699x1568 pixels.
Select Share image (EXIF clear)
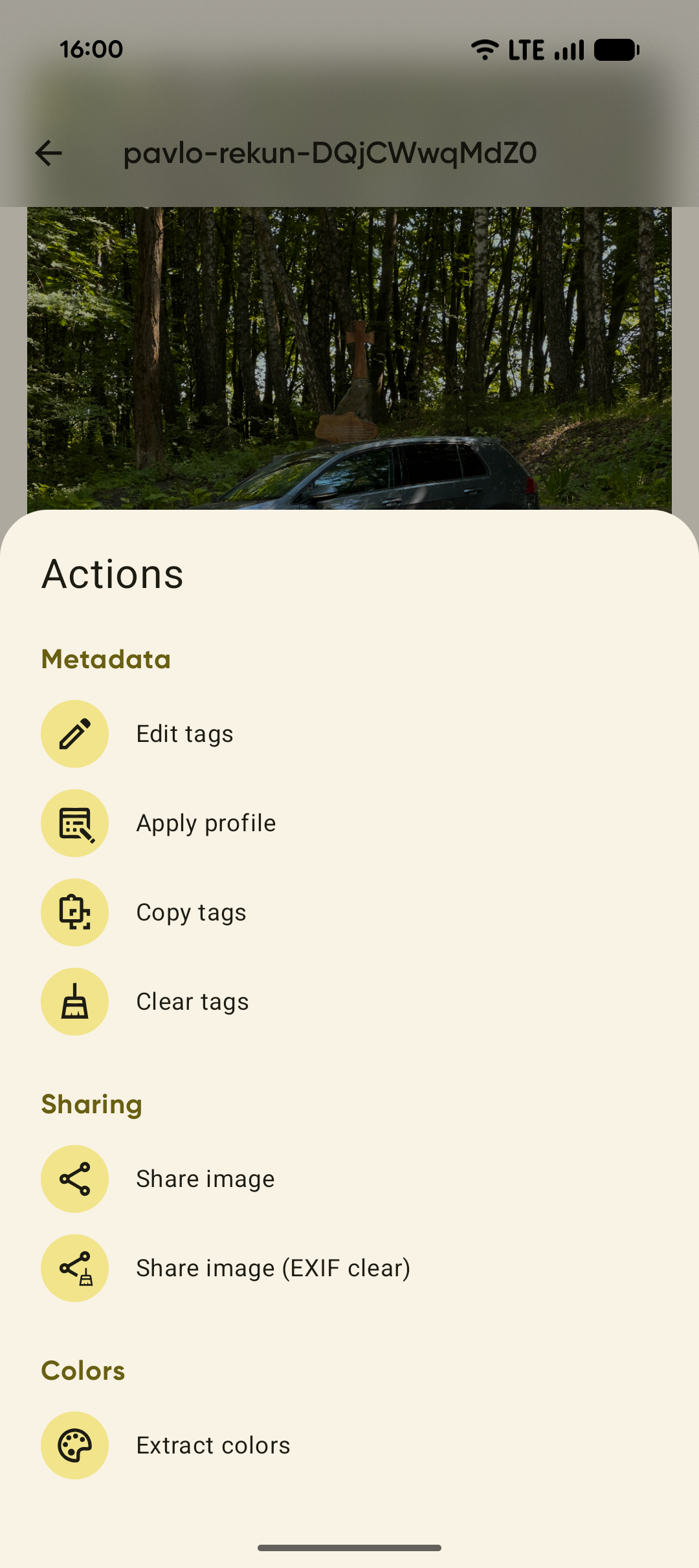click(272, 1269)
